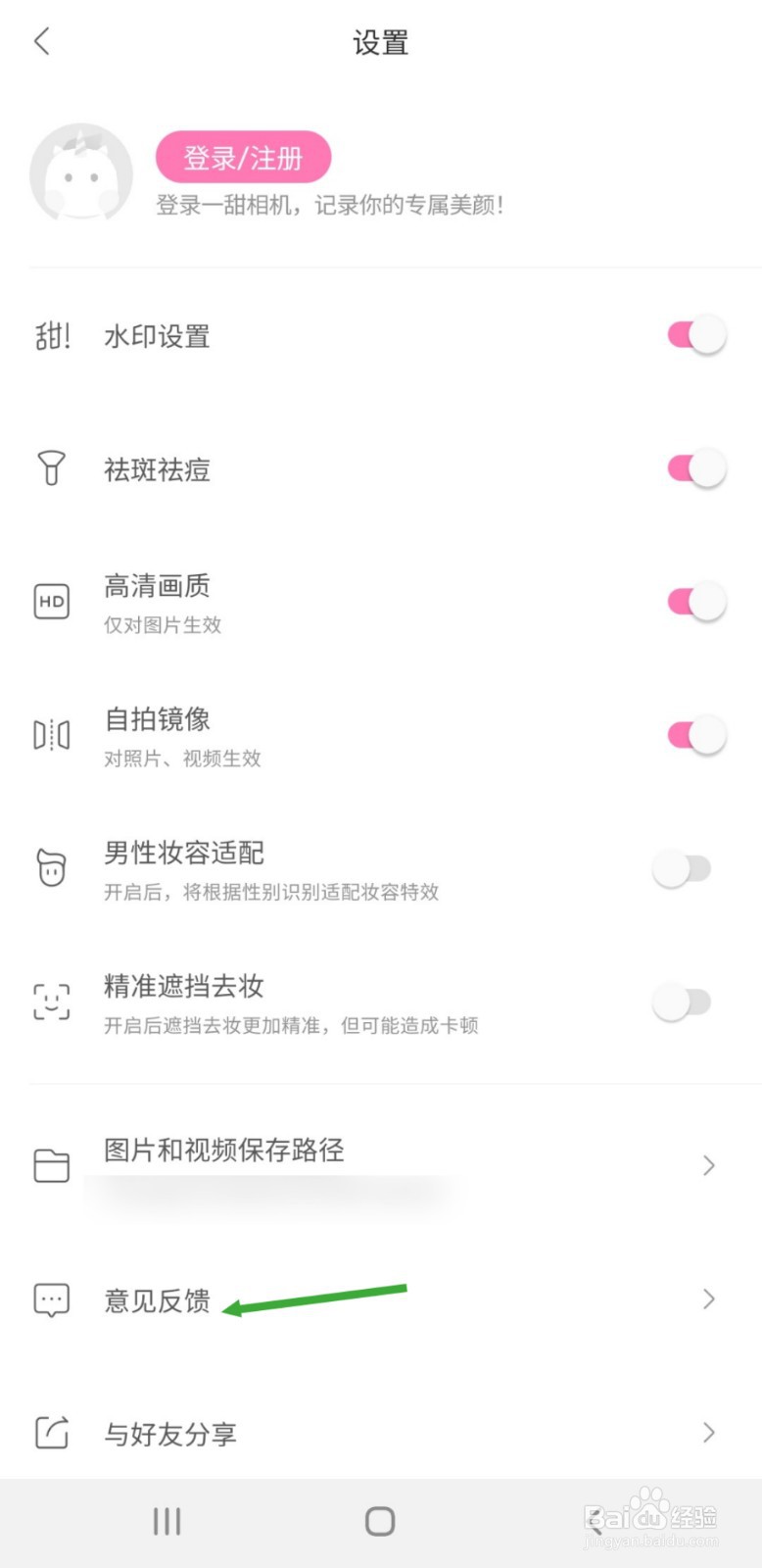Open 意见反馈 using its right chevron
This screenshot has height=1568, width=762.
[x=709, y=1298]
